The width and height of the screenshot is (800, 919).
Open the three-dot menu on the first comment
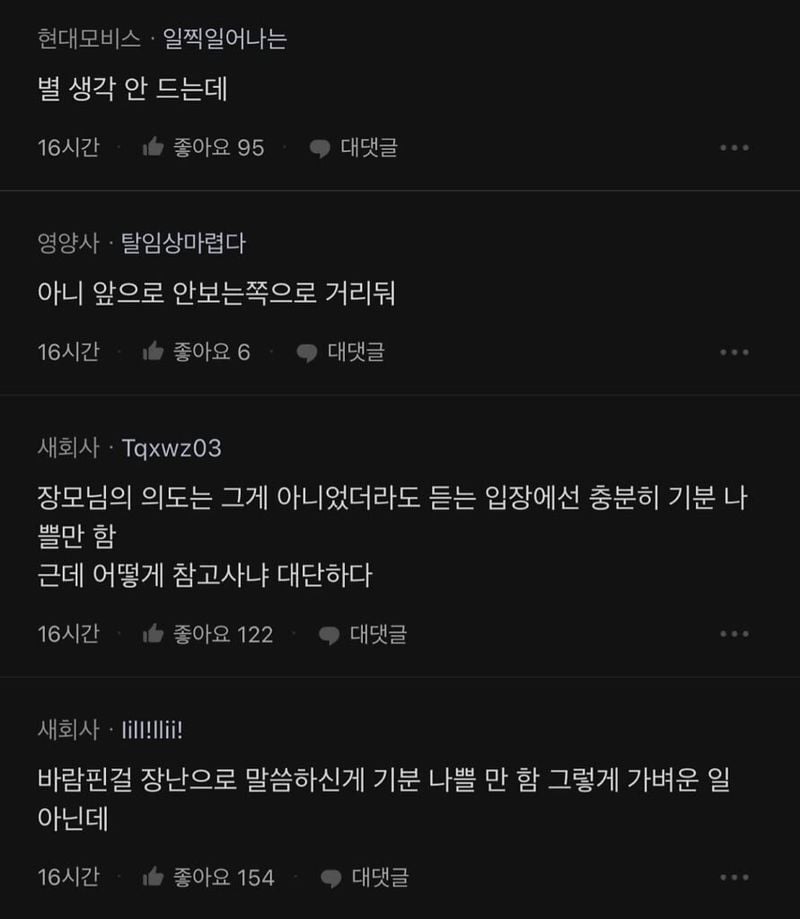pyautogui.click(x=735, y=147)
